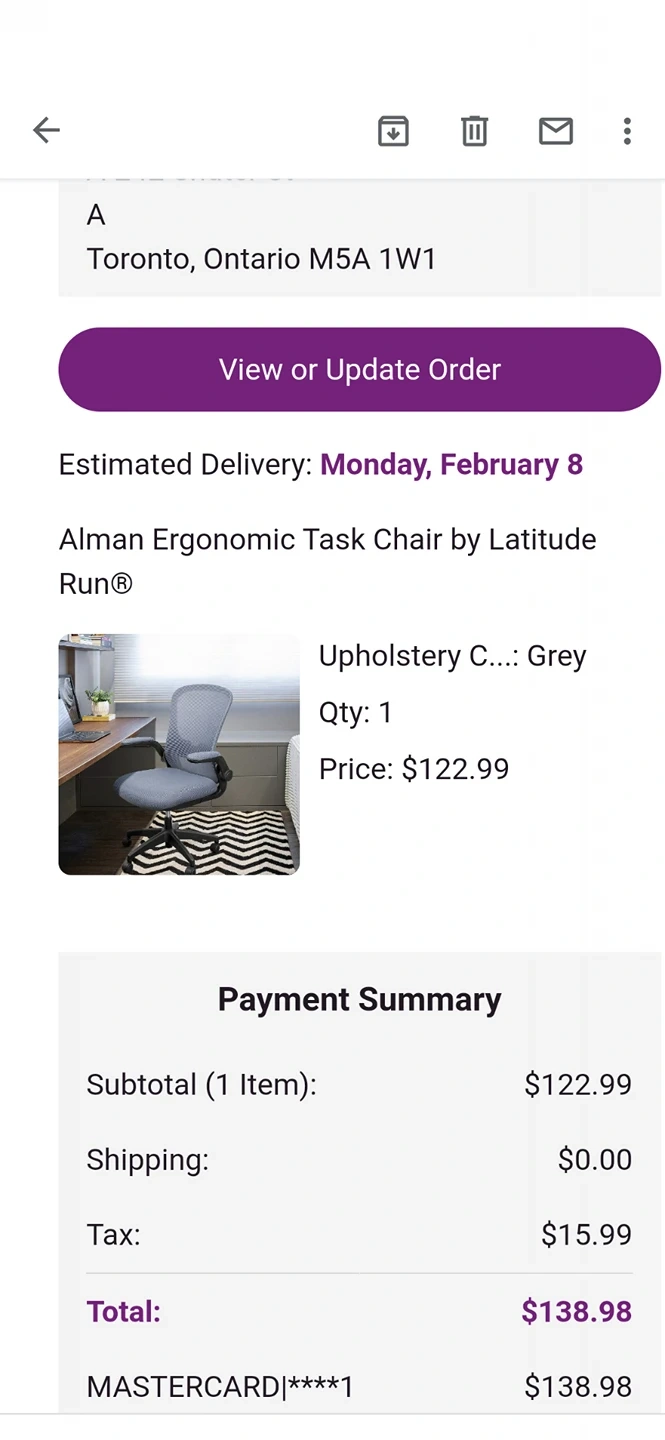Delete this email

[x=474, y=131]
